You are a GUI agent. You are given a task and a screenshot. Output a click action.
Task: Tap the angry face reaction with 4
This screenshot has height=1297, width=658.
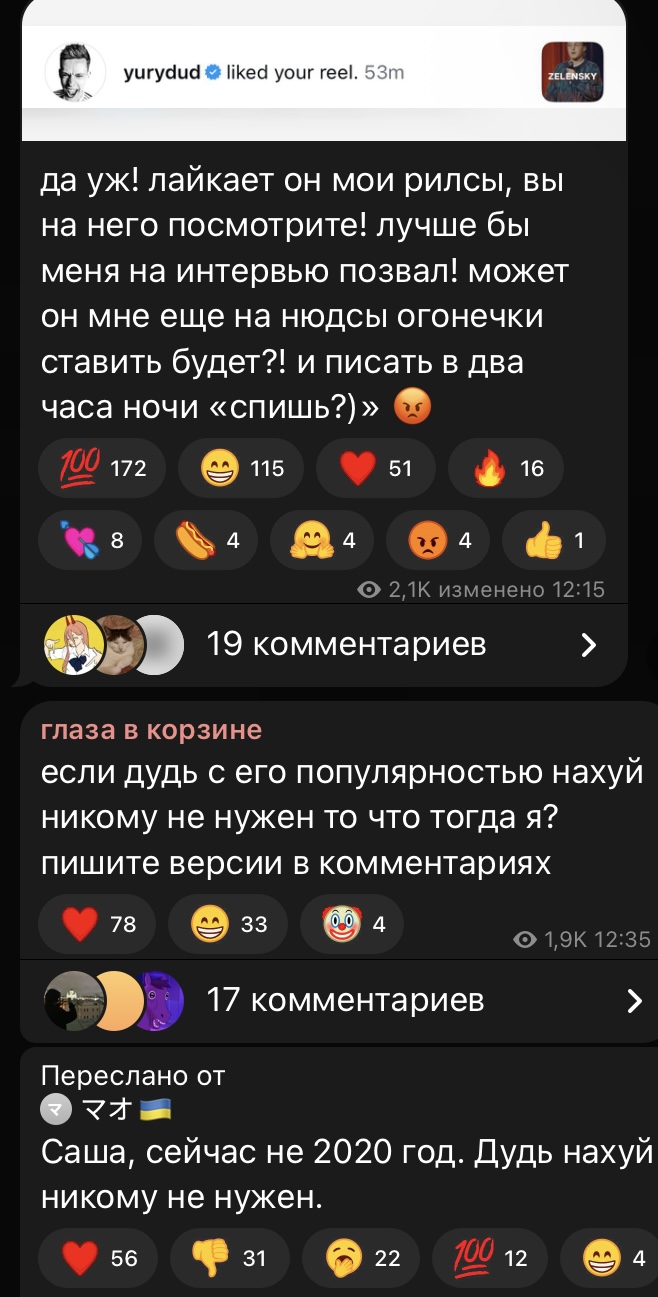tap(438, 541)
